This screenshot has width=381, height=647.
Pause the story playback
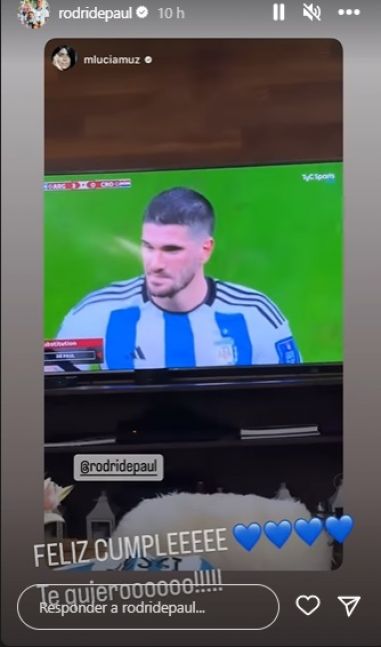[279, 13]
